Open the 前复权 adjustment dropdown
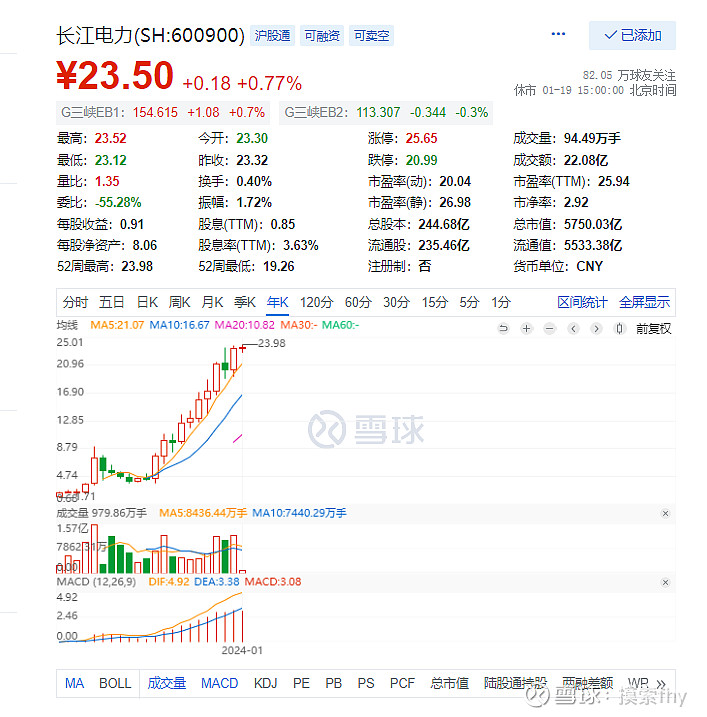The width and height of the screenshot is (707, 717). click(654, 328)
